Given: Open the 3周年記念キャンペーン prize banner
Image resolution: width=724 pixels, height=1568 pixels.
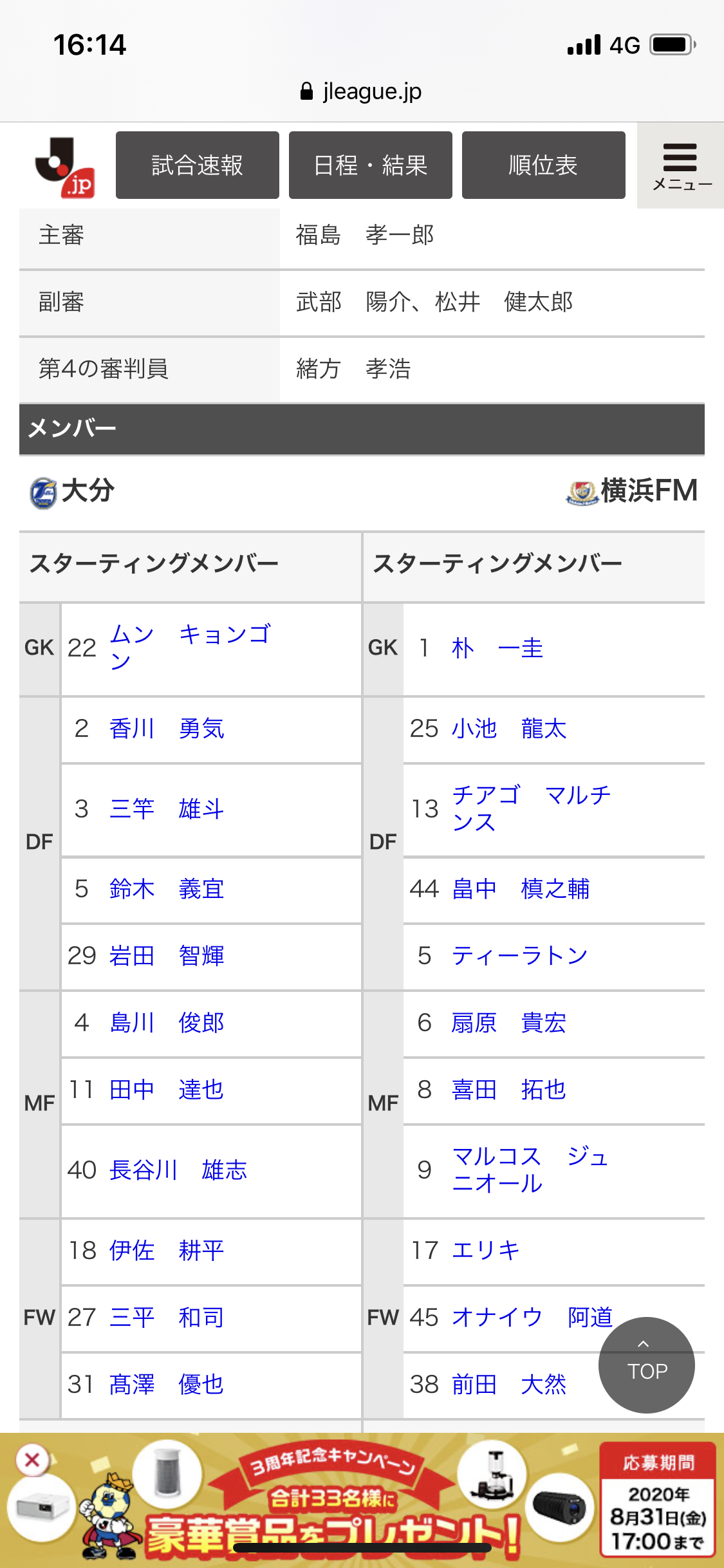Looking at the screenshot, I should click(x=362, y=1500).
